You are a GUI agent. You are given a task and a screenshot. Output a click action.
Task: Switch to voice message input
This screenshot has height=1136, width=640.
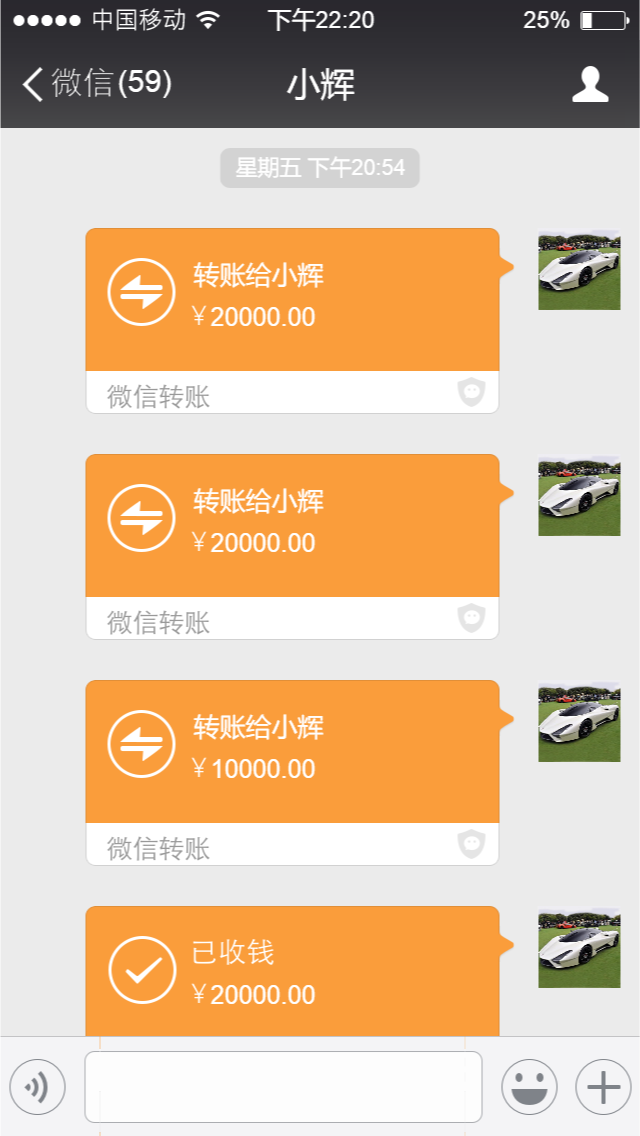pos(38,1086)
